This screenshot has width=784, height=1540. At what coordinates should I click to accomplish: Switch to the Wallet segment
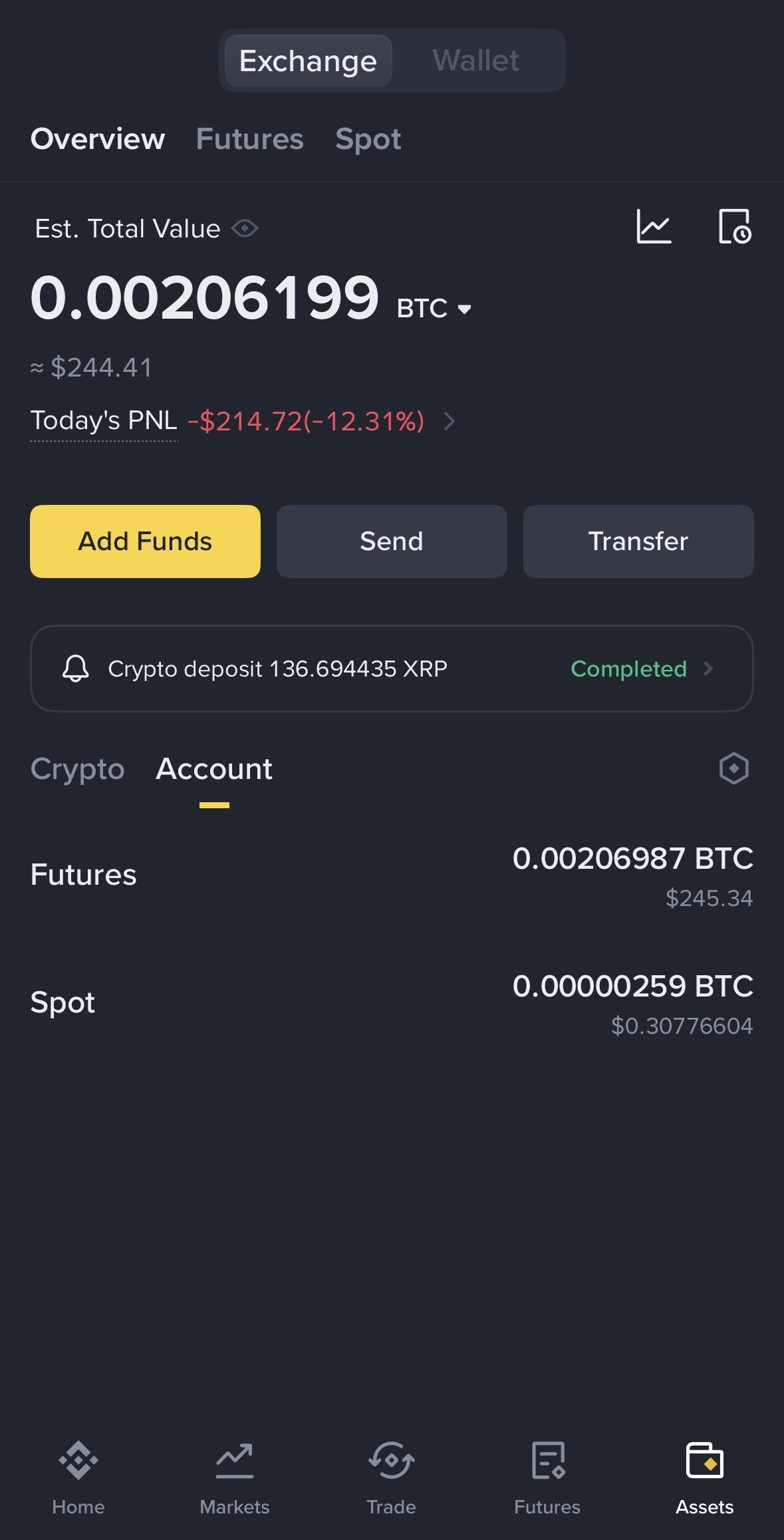click(x=476, y=61)
